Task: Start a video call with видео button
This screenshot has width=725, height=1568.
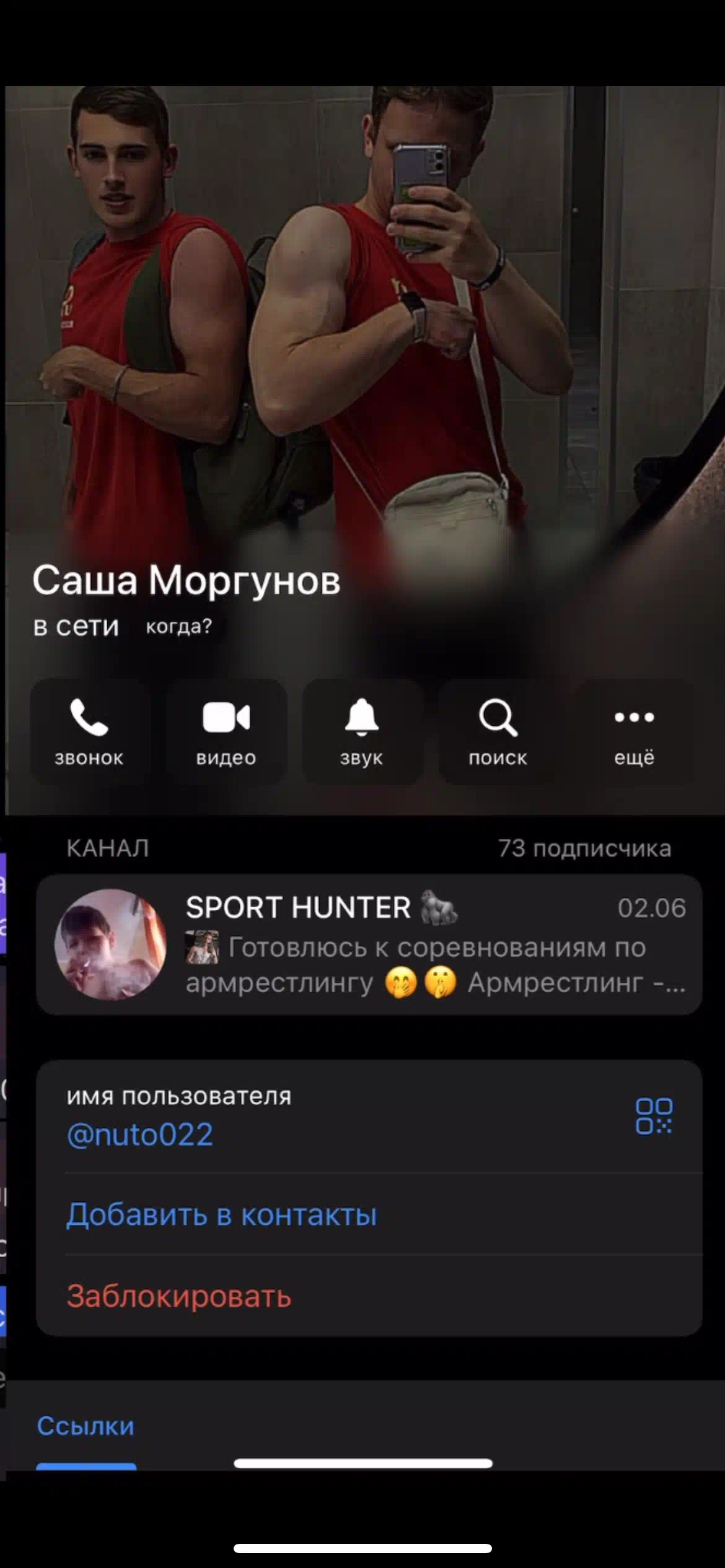Action: pyautogui.click(x=226, y=732)
